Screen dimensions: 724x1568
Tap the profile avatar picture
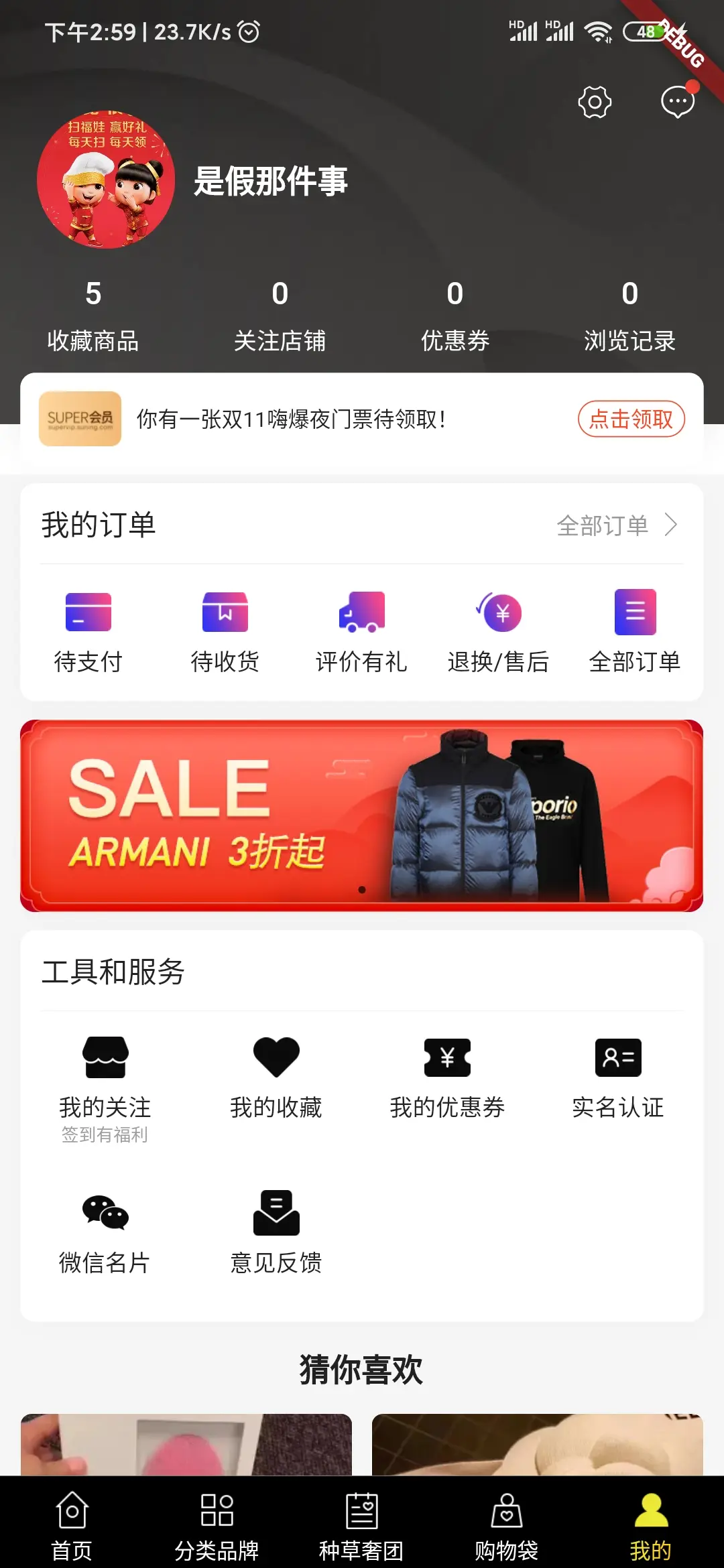tap(106, 180)
